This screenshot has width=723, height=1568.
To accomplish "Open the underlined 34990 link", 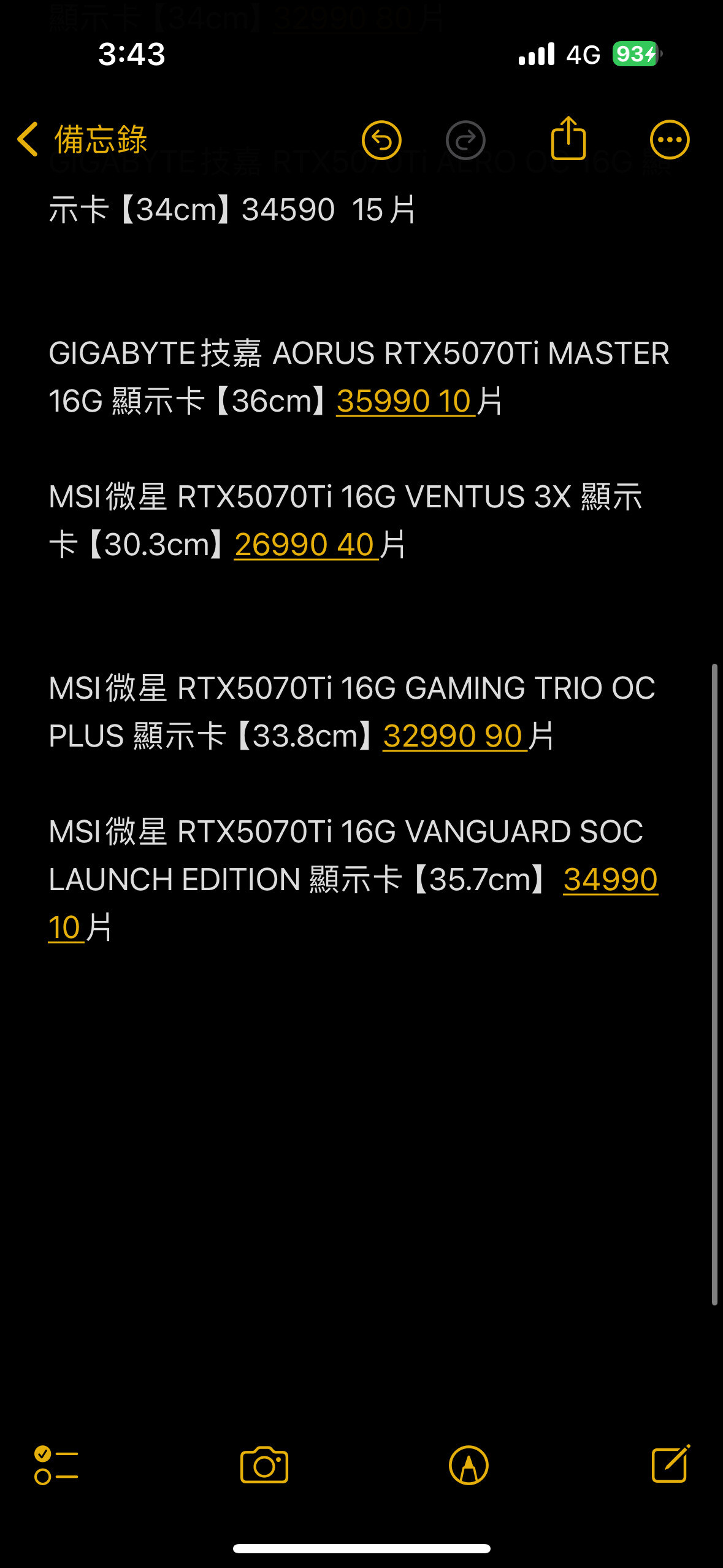I will [610, 880].
